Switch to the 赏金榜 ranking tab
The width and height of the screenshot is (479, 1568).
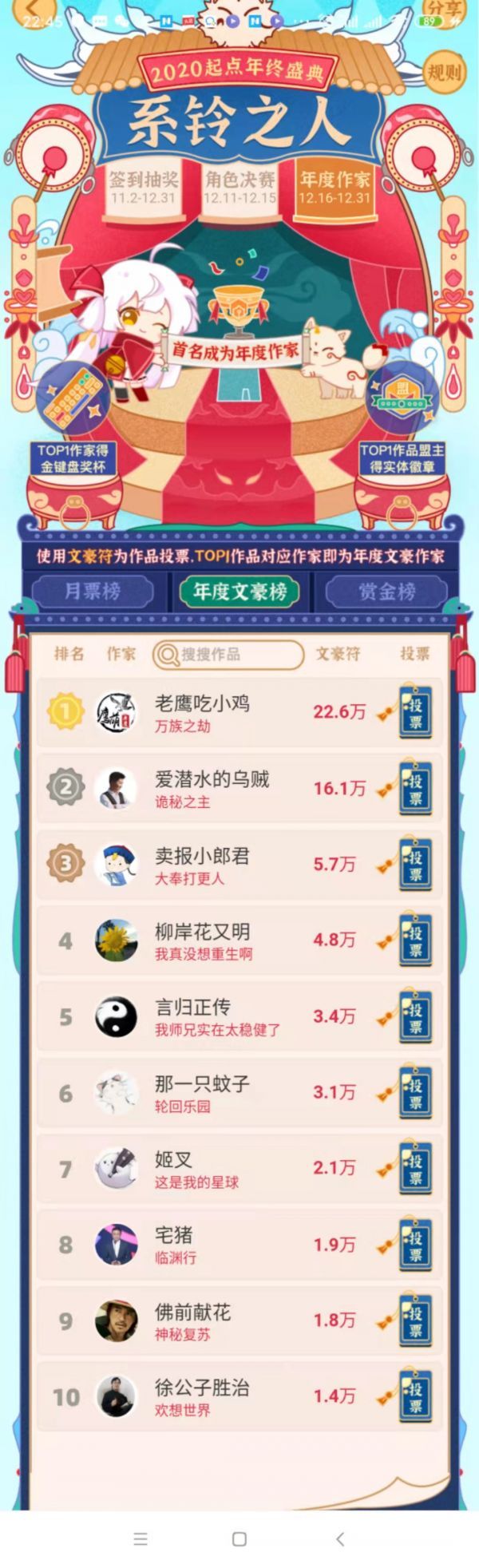386,592
